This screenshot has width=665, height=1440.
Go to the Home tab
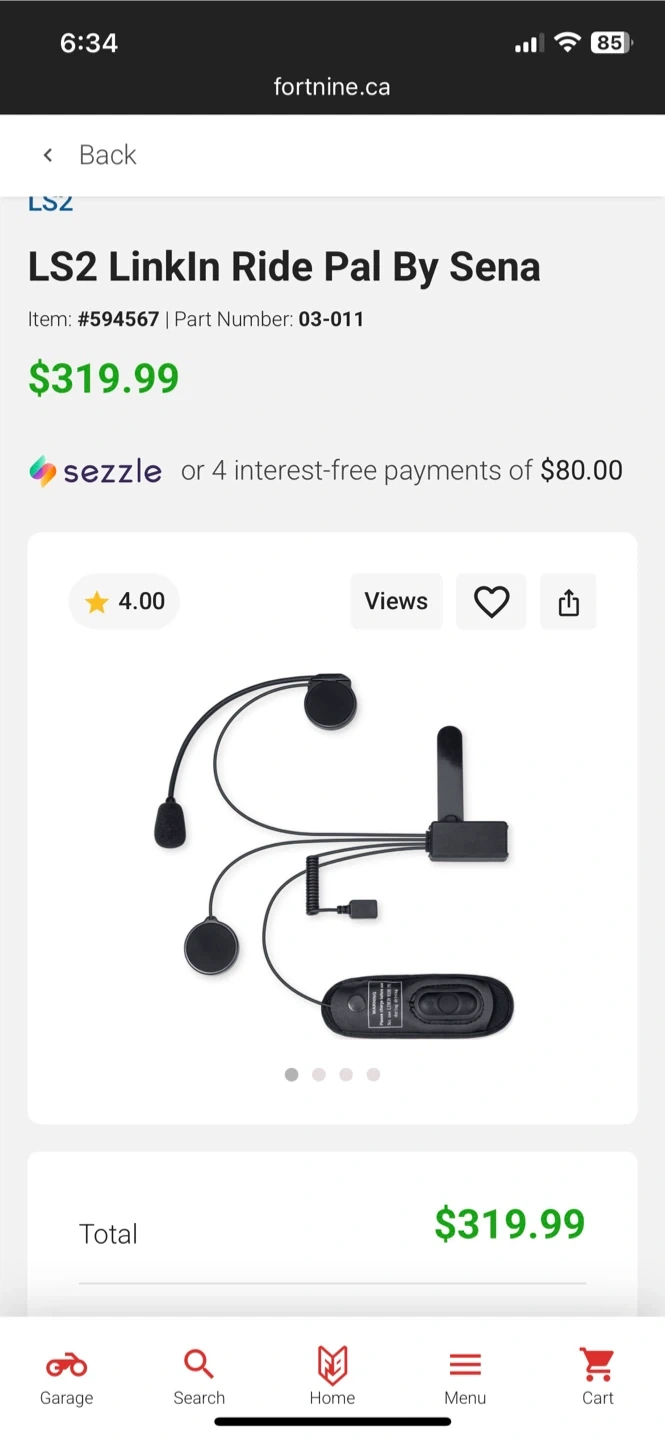pyautogui.click(x=332, y=1376)
